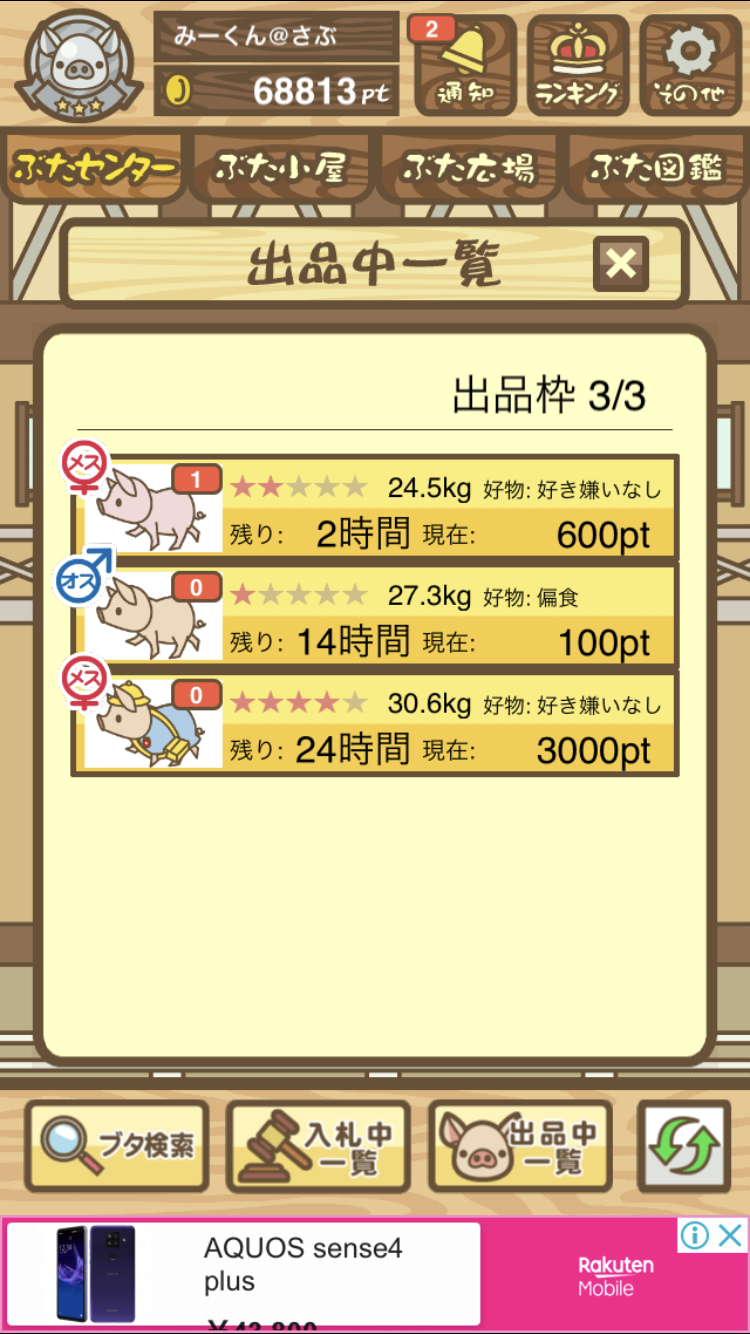The height and width of the screenshot is (1334, 750).
Task: Close the 出品中一覧 panel
Action: click(621, 264)
